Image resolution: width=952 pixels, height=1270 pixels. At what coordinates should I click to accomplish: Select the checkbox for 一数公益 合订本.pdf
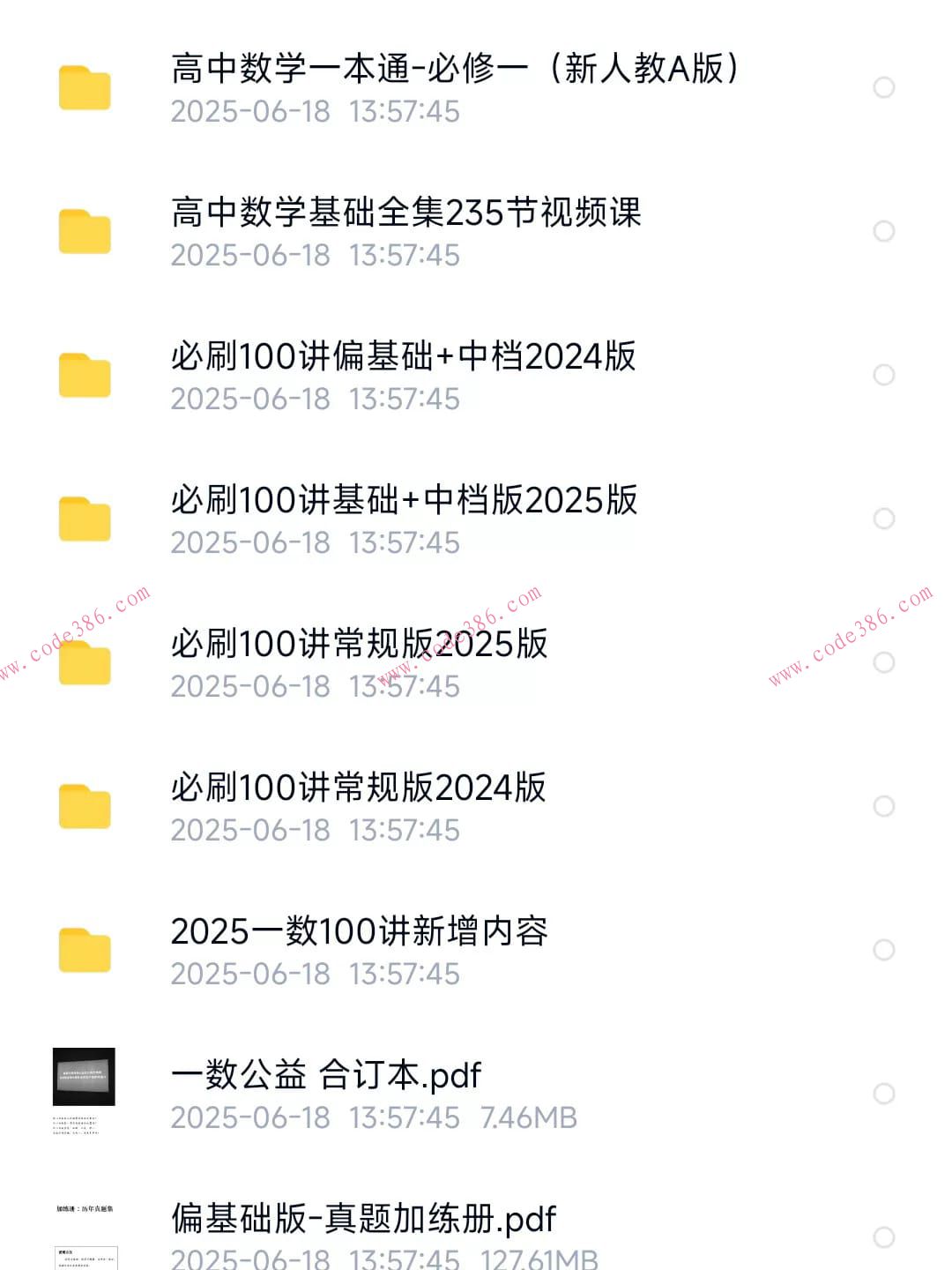pos(883,1095)
